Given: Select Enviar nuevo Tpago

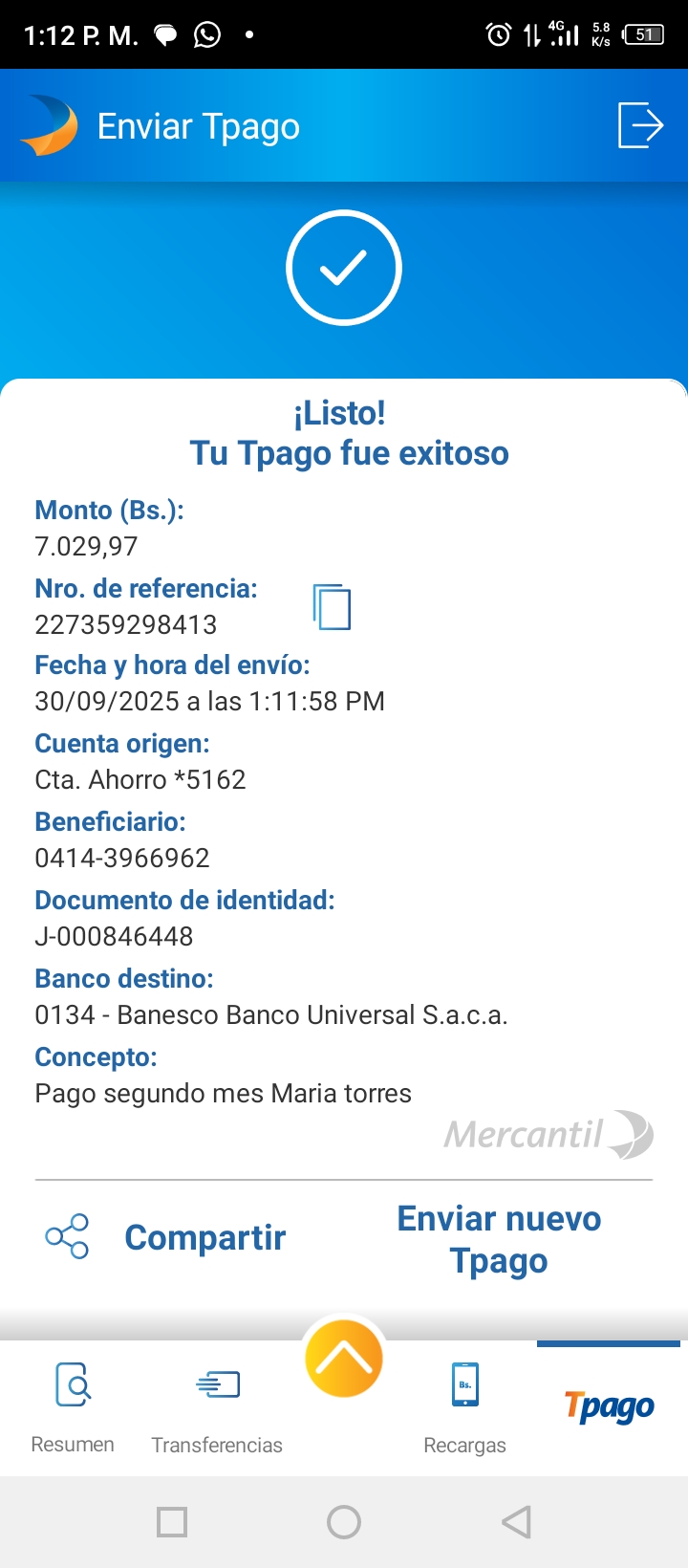Looking at the screenshot, I should coord(499,1239).
